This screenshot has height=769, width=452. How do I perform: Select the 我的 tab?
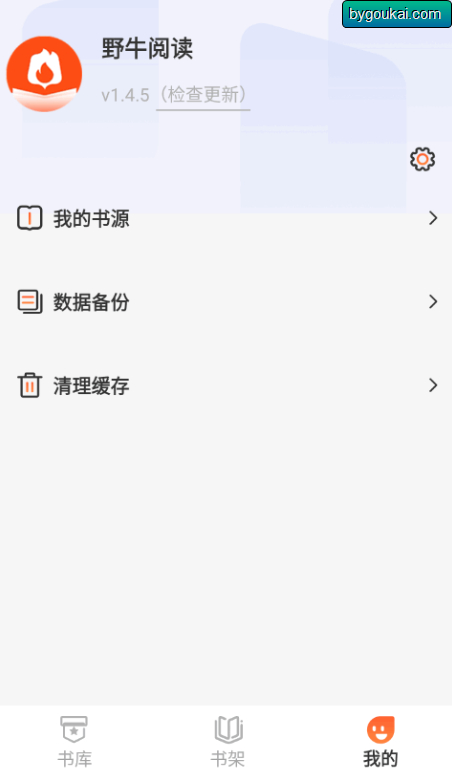pos(380,741)
